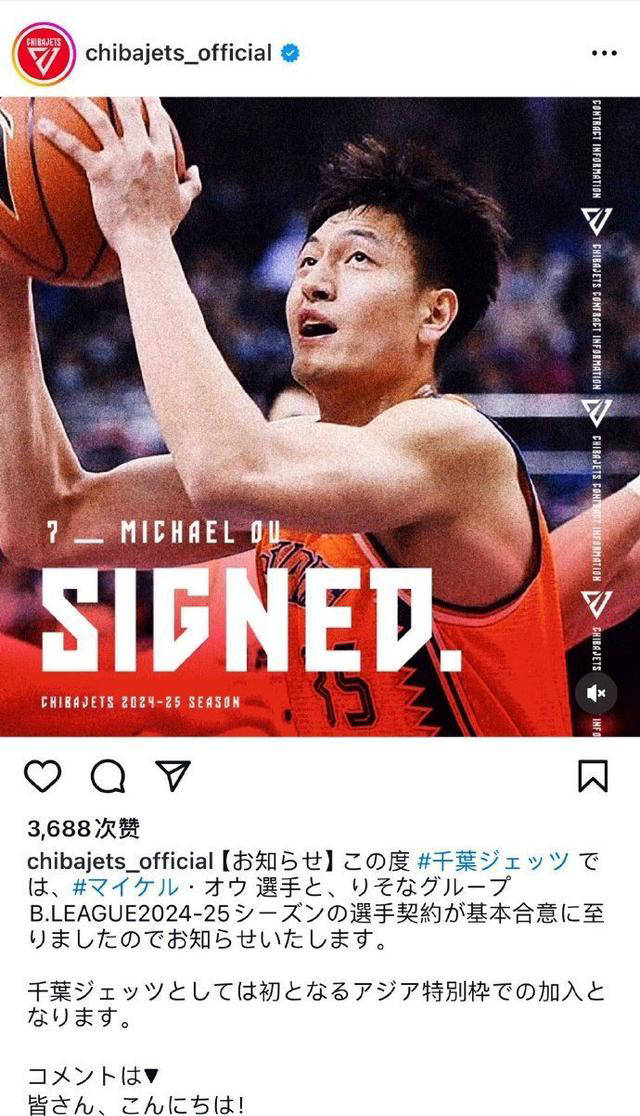Share the post with the paper plane
Screen dimensions: 640x1116
pos(172,775)
